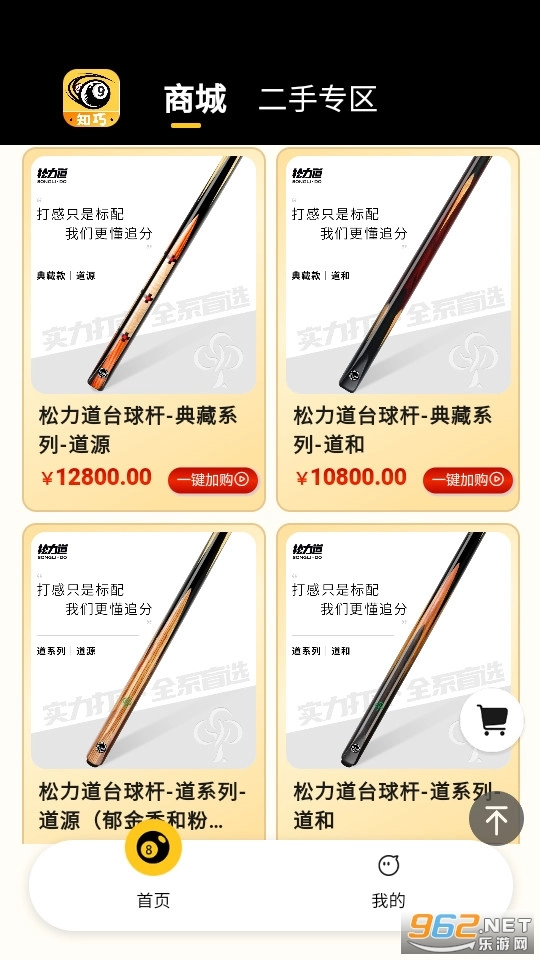Open the 典藏系列-道源 cue product card

pos(144,329)
